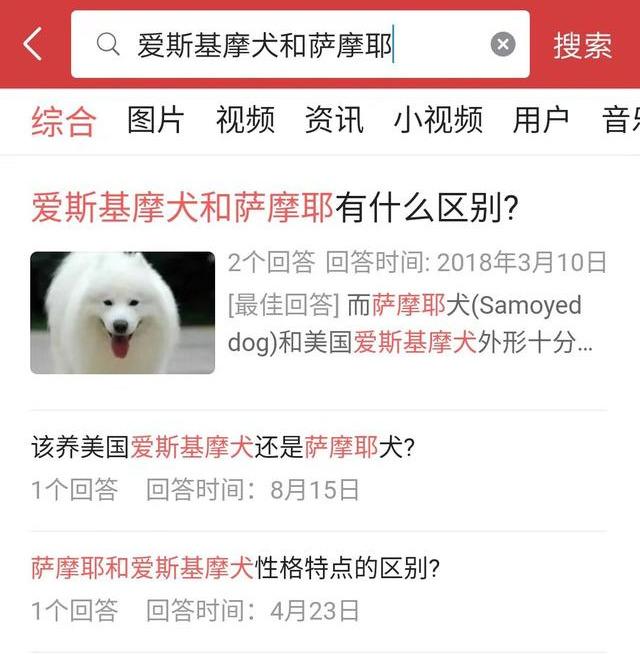Tap the 搜索 button
The image size is (640, 655).
[583, 45]
